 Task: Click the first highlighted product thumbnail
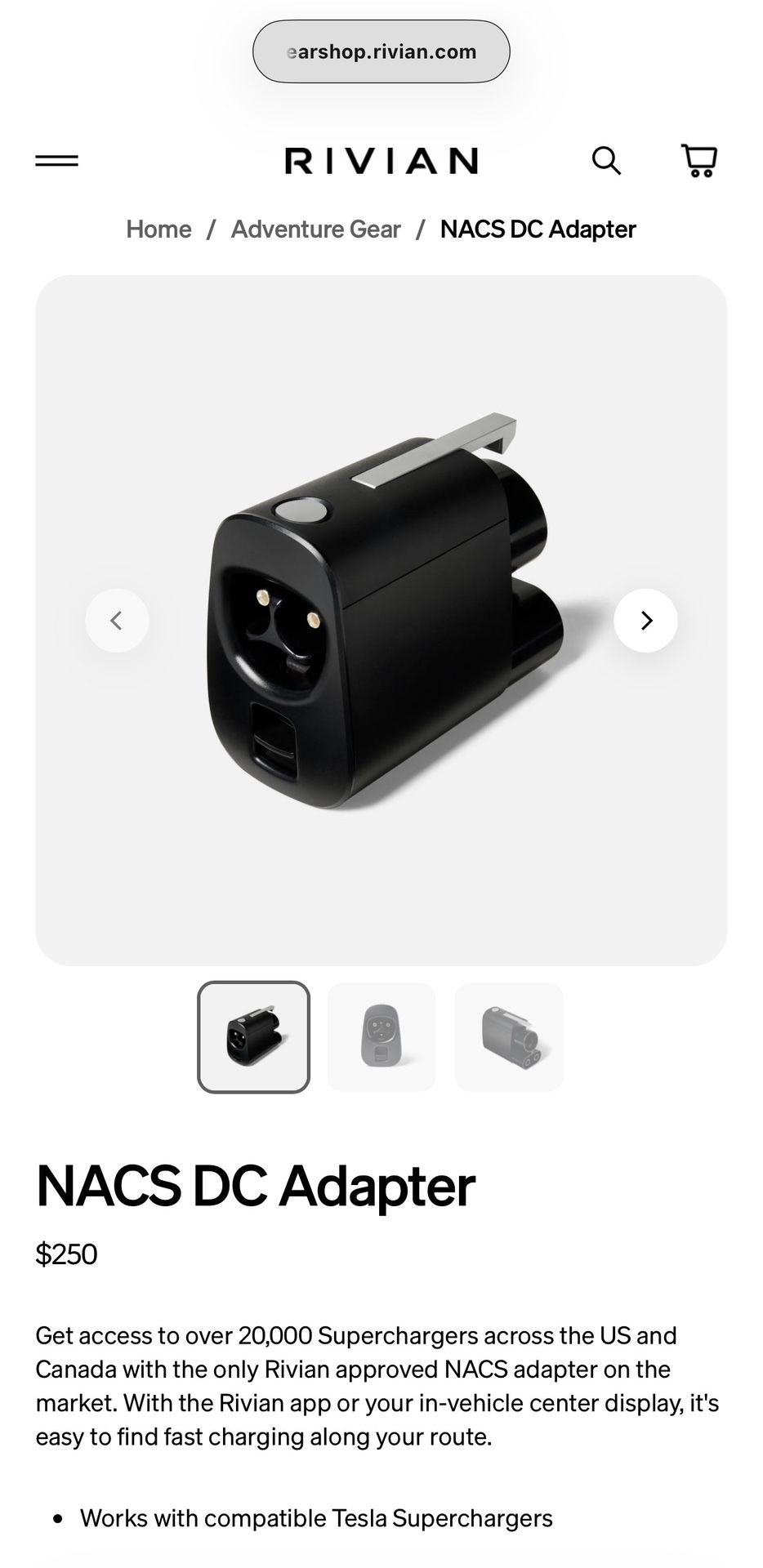pos(253,1037)
